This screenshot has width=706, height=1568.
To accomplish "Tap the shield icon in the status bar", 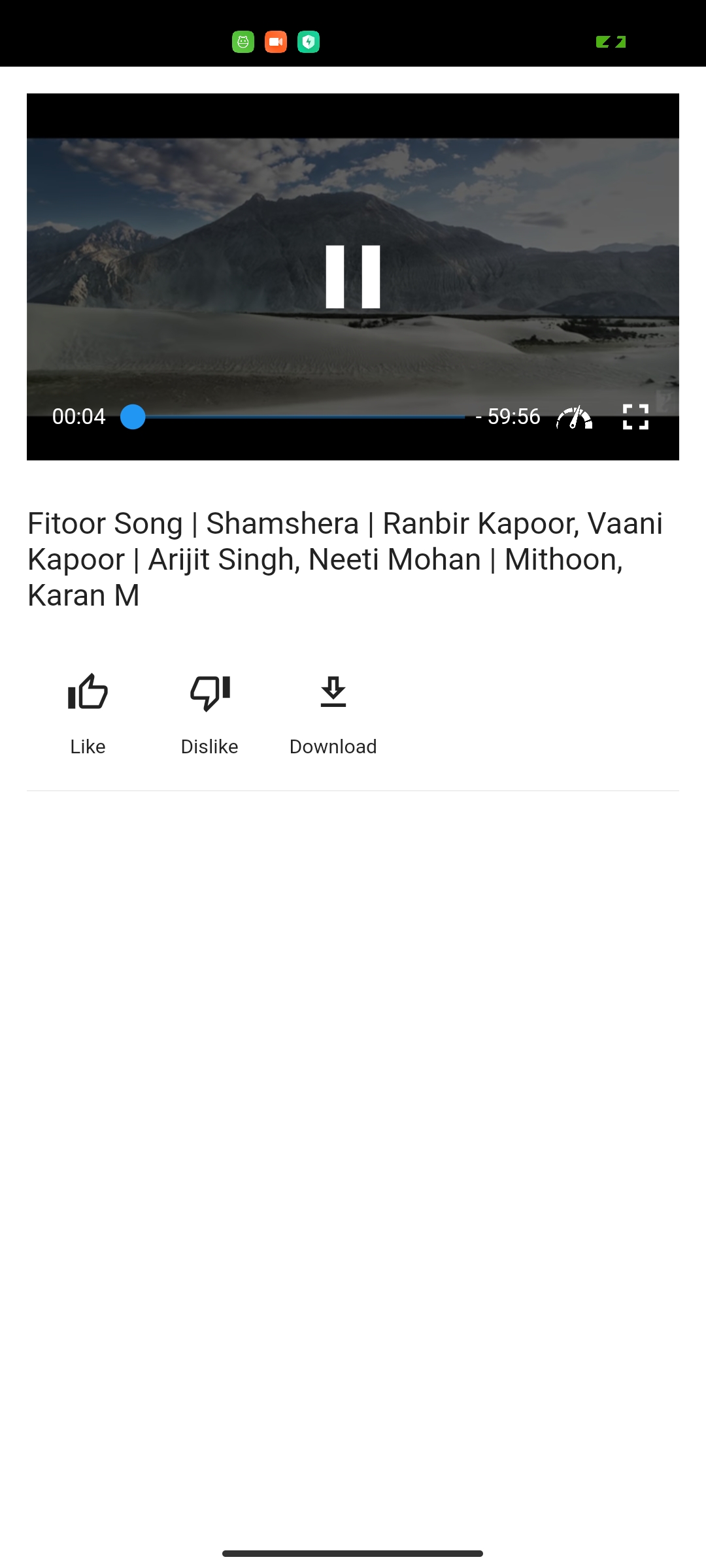I will pyautogui.click(x=309, y=41).
